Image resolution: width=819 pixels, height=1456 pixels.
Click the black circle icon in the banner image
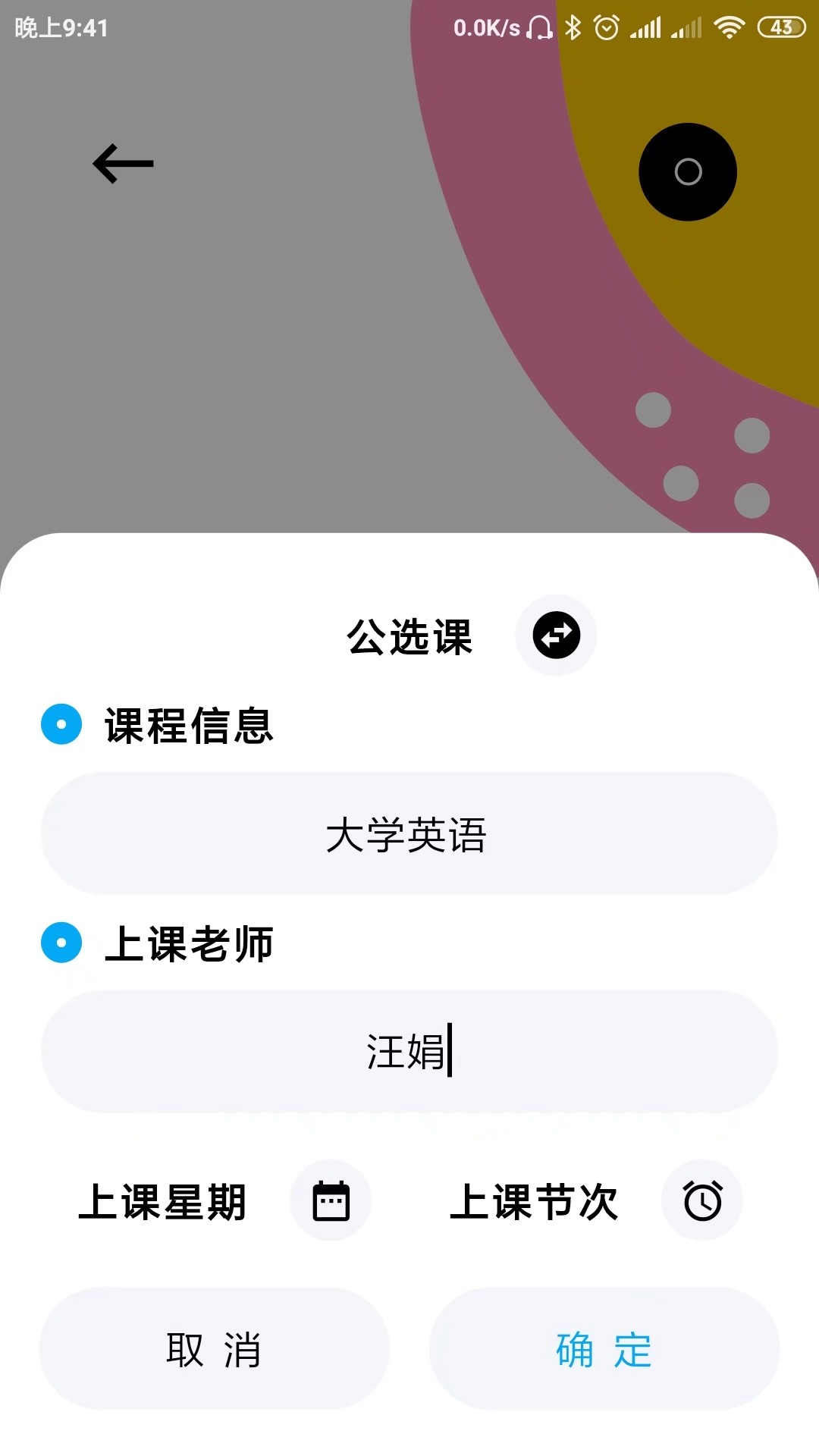point(687,171)
